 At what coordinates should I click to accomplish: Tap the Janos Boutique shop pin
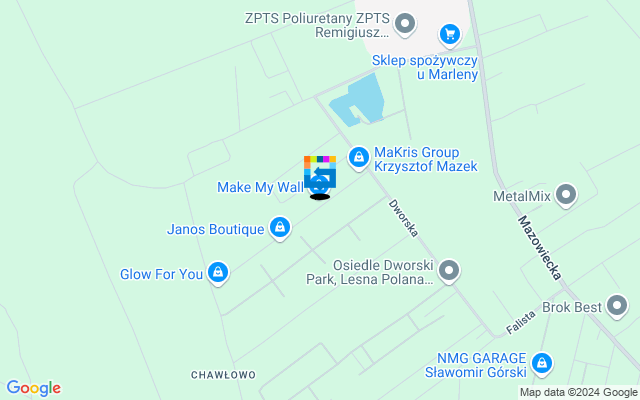pyautogui.click(x=281, y=229)
